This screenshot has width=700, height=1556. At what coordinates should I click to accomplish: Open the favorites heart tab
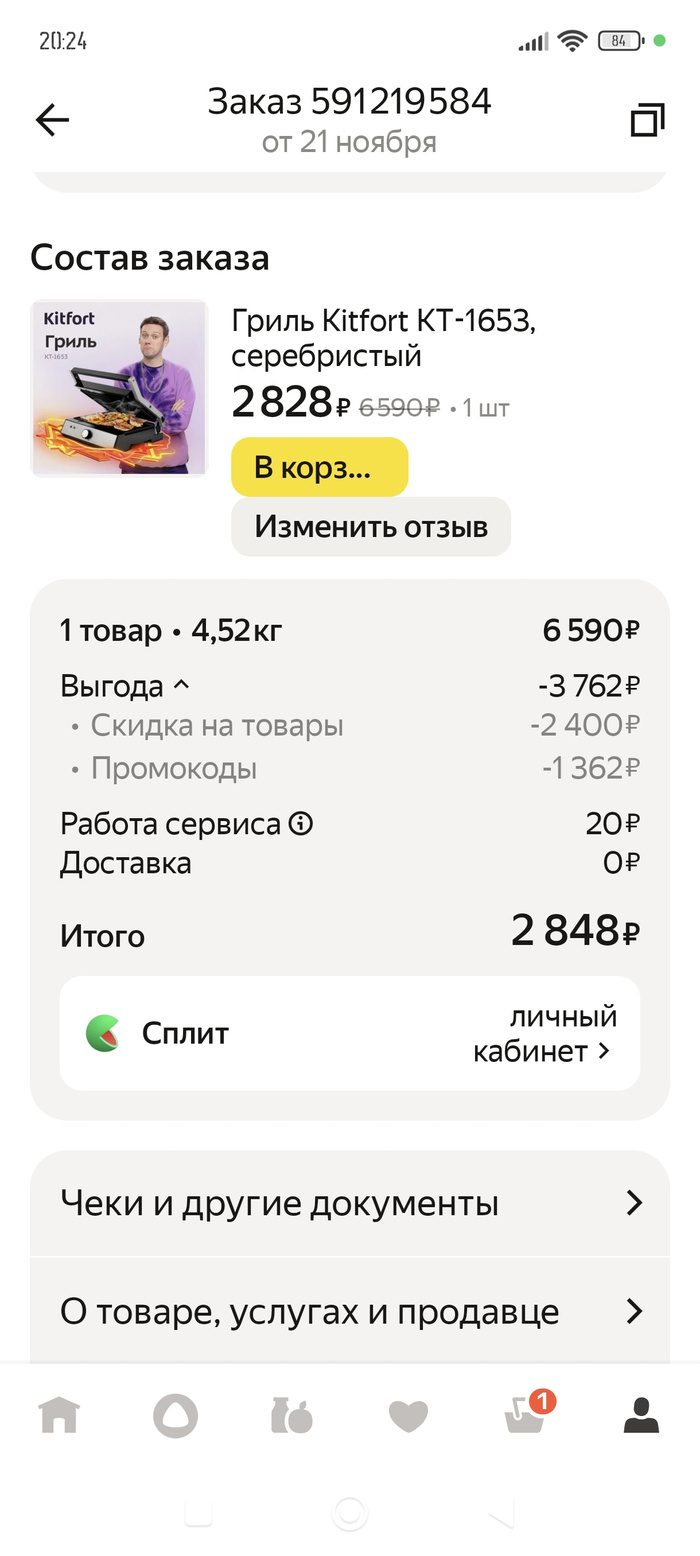(408, 1416)
